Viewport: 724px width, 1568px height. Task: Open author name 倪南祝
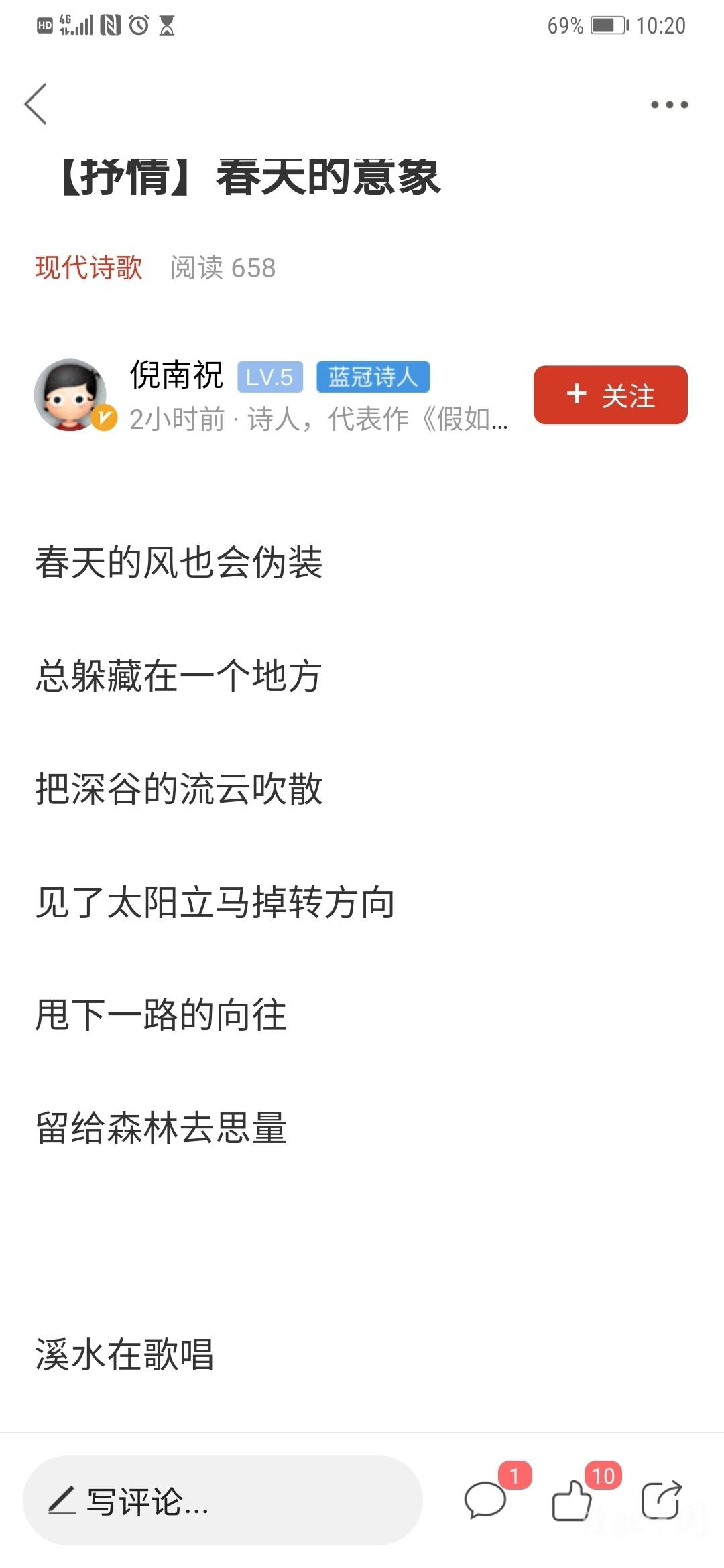pos(176,375)
